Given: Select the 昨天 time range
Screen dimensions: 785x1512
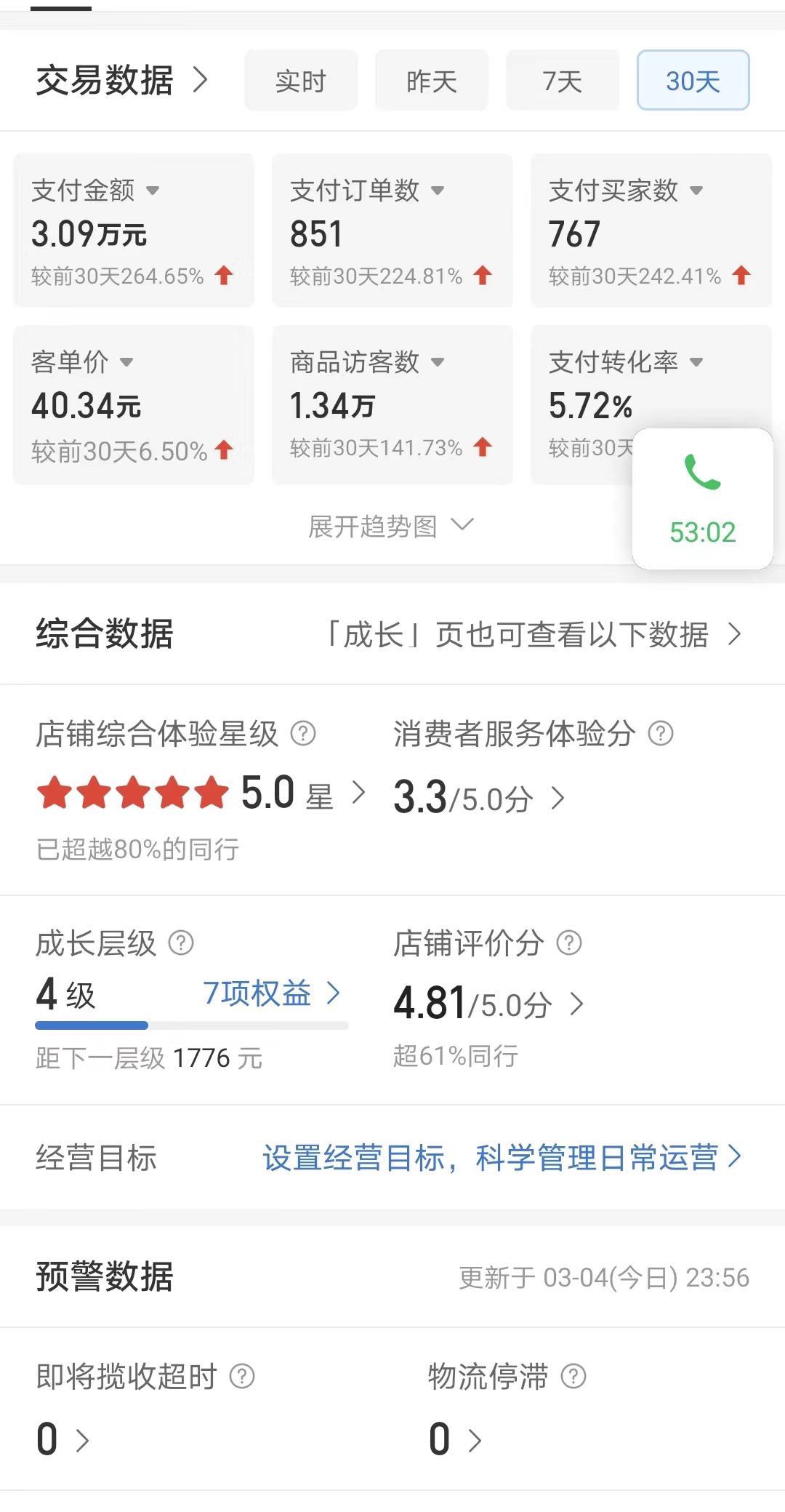Looking at the screenshot, I should tap(431, 81).
